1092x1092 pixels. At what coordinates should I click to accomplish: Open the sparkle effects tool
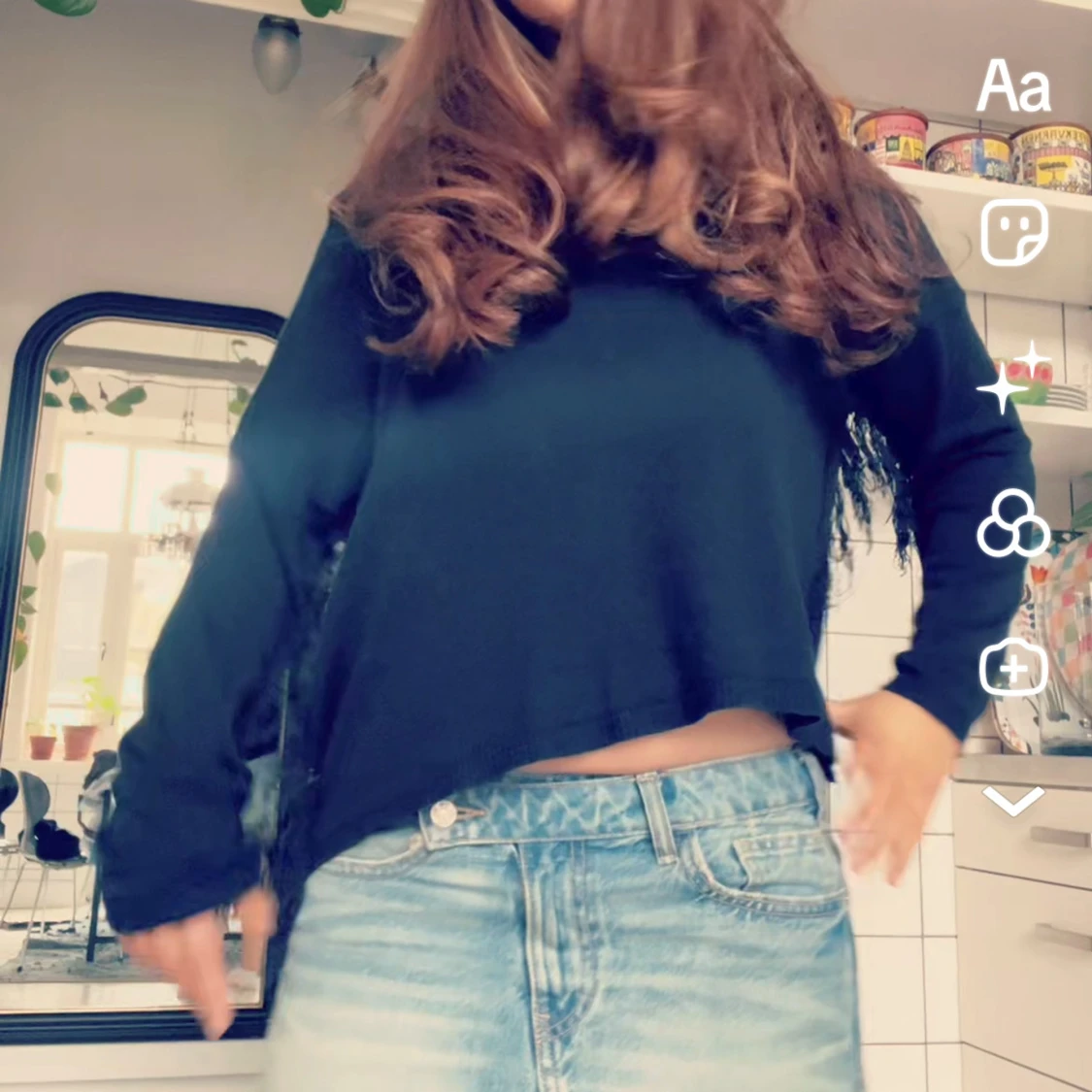(1012, 379)
